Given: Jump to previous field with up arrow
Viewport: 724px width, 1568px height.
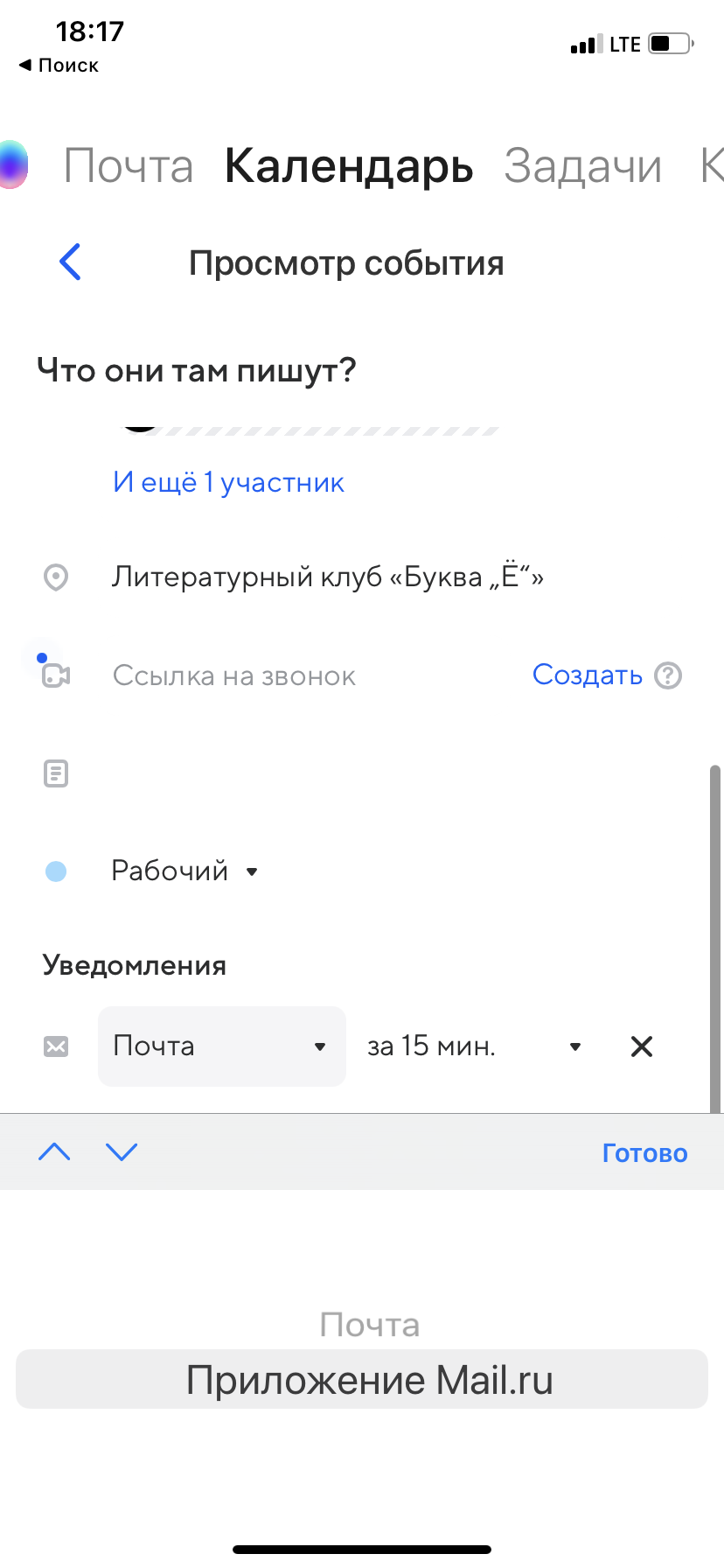Looking at the screenshot, I should [x=54, y=1151].
